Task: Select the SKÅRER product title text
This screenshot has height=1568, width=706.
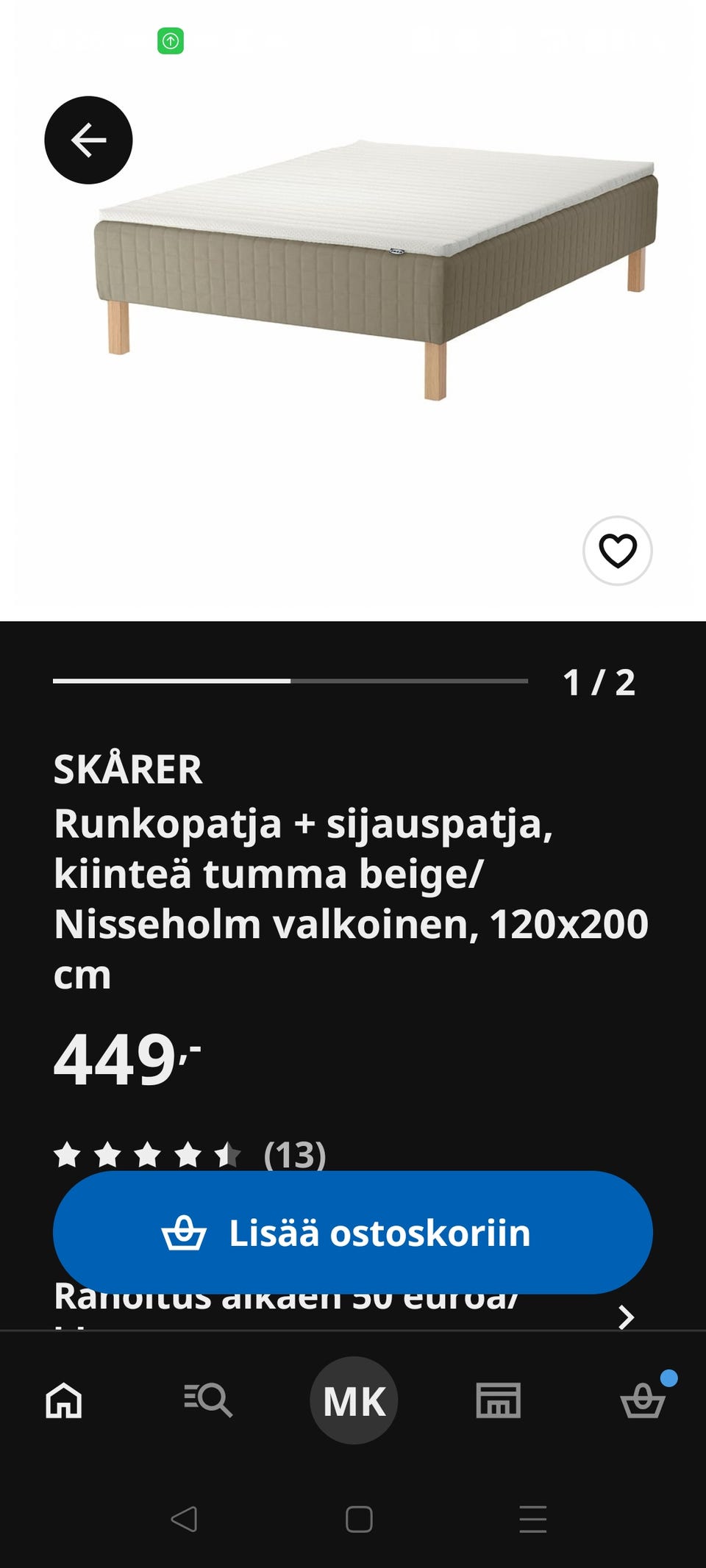Action: click(x=128, y=772)
